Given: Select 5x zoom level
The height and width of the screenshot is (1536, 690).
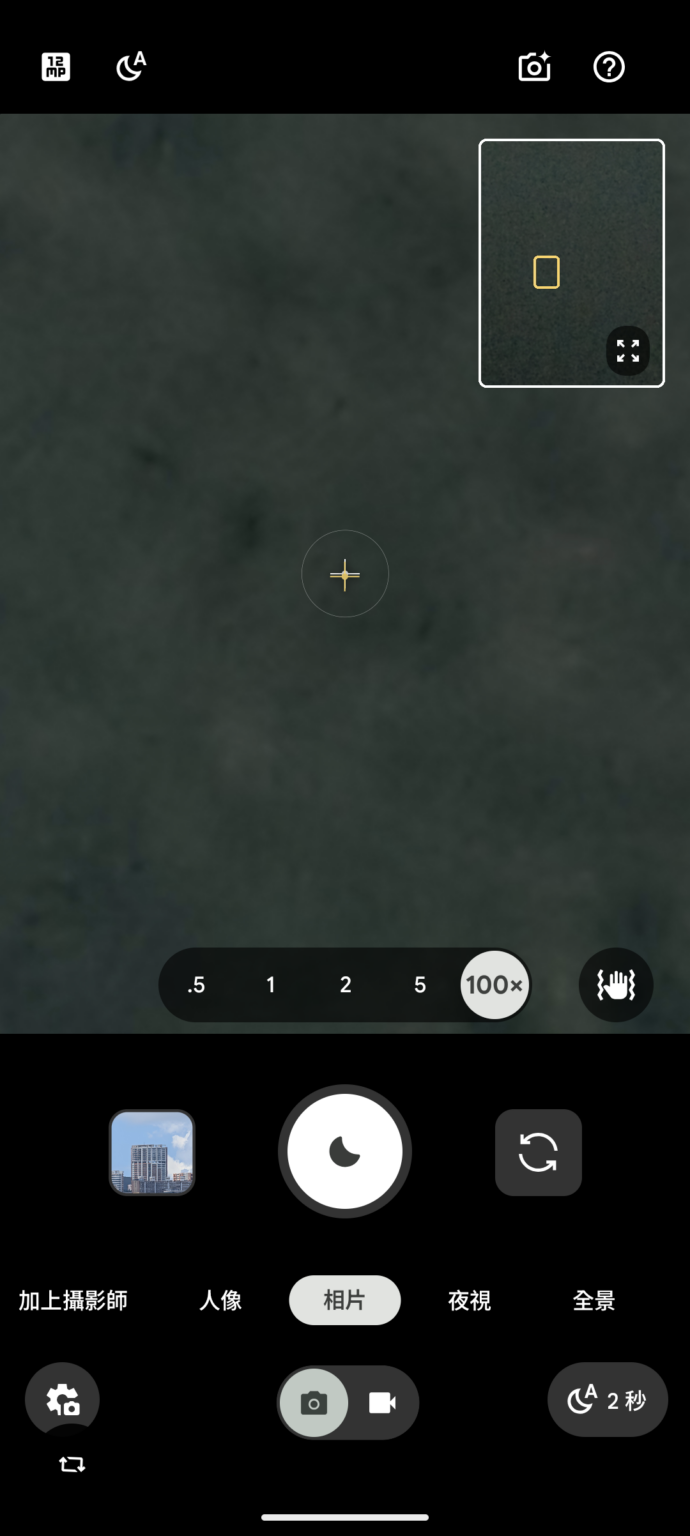Looking at the screenshot, I should 420,985.
